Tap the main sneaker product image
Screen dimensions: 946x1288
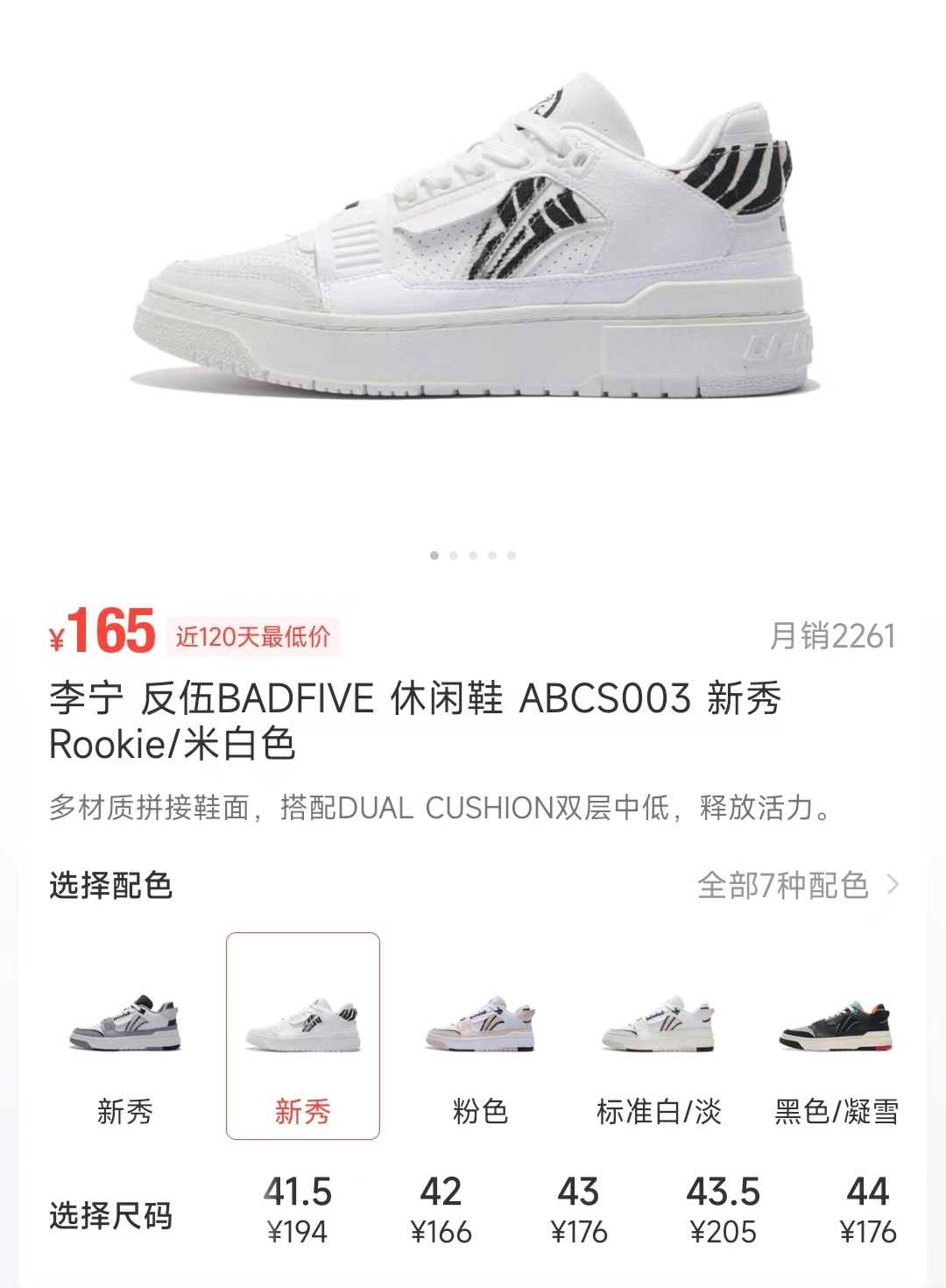(x=473, y=245)
